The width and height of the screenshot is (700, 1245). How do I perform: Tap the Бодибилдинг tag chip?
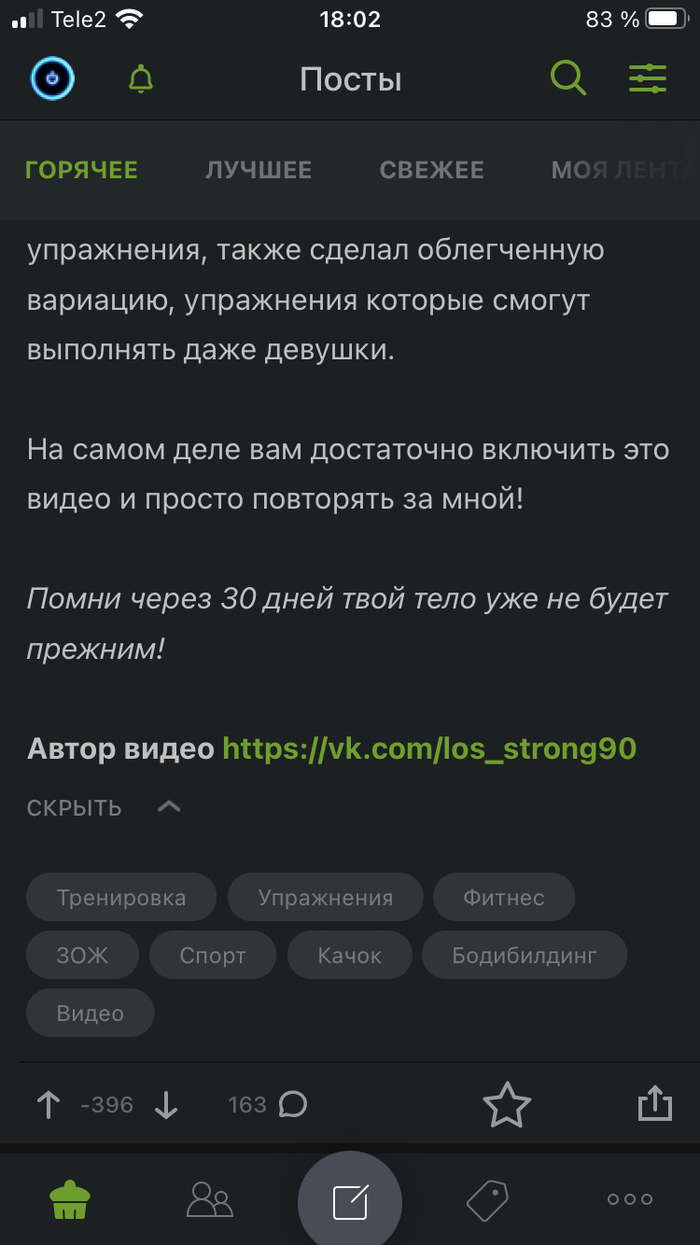524,955
